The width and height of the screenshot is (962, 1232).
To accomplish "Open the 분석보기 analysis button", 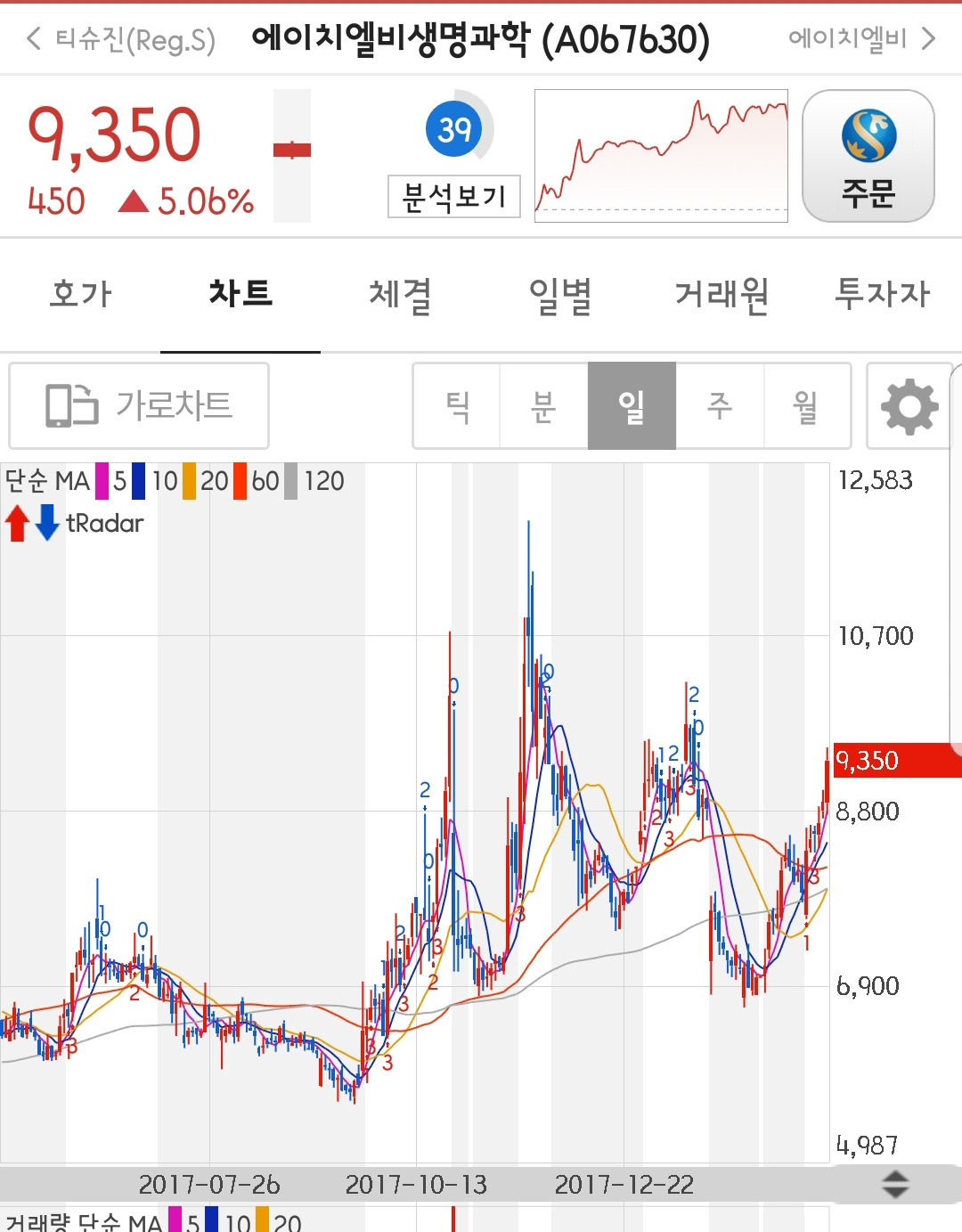I will pos(454,196).
